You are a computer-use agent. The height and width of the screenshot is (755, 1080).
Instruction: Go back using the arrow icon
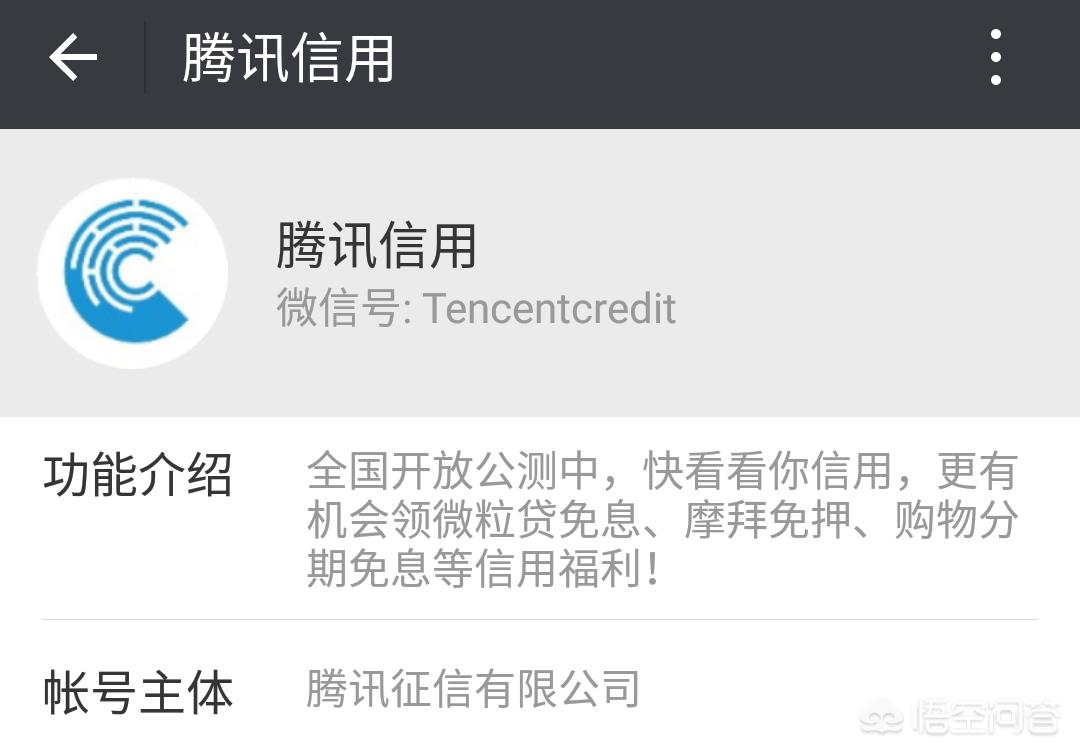click(73, 58)
